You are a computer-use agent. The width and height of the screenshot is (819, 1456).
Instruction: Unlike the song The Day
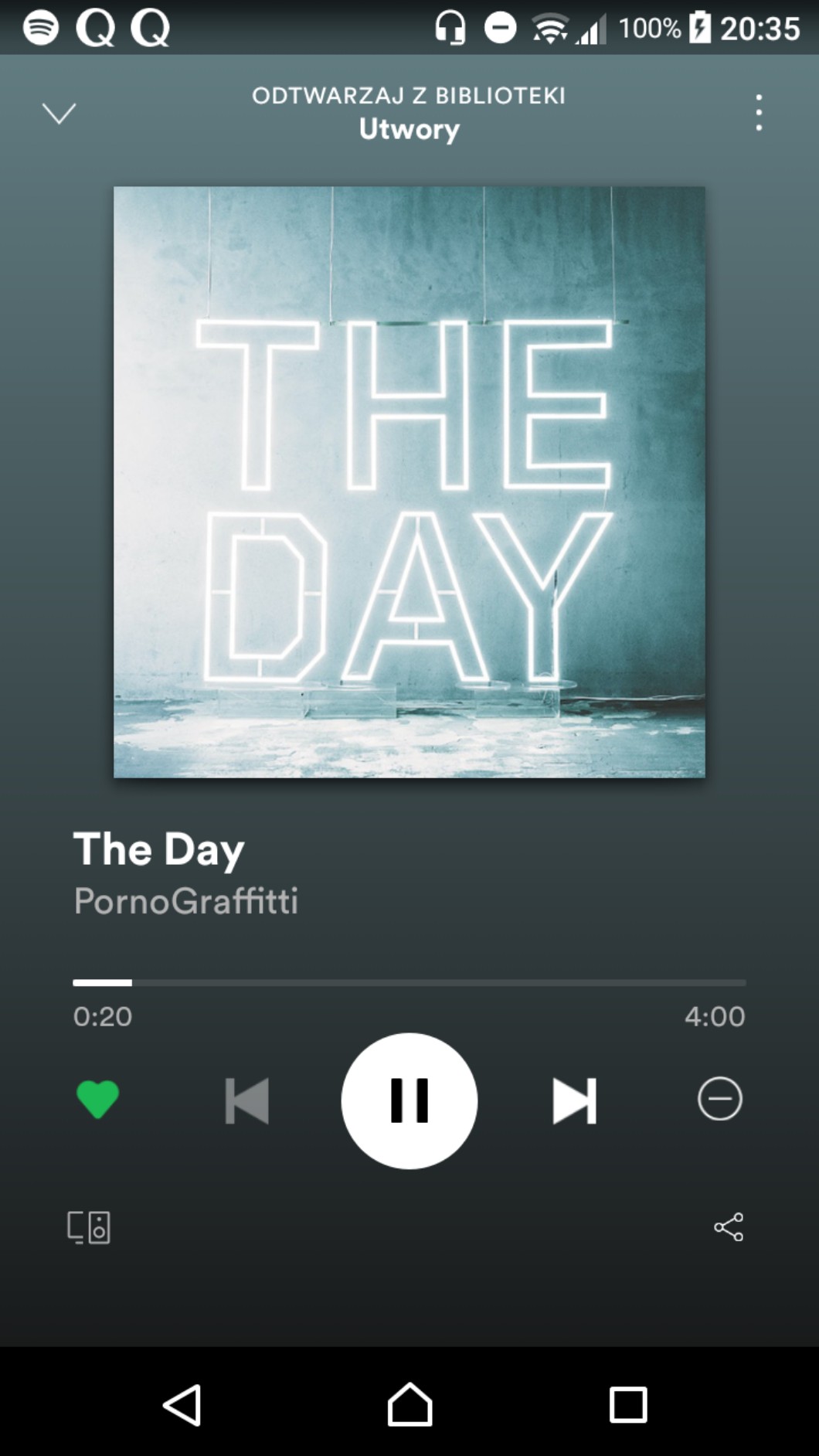point(98,1099)
